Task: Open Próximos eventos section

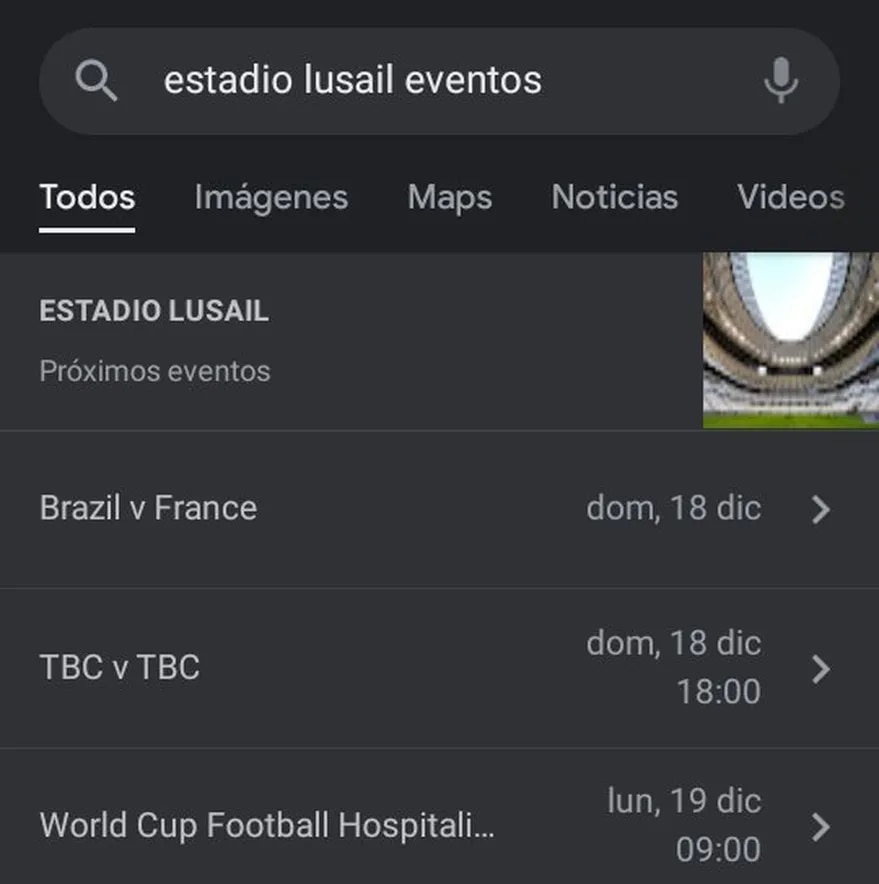Action: [154, 370]
